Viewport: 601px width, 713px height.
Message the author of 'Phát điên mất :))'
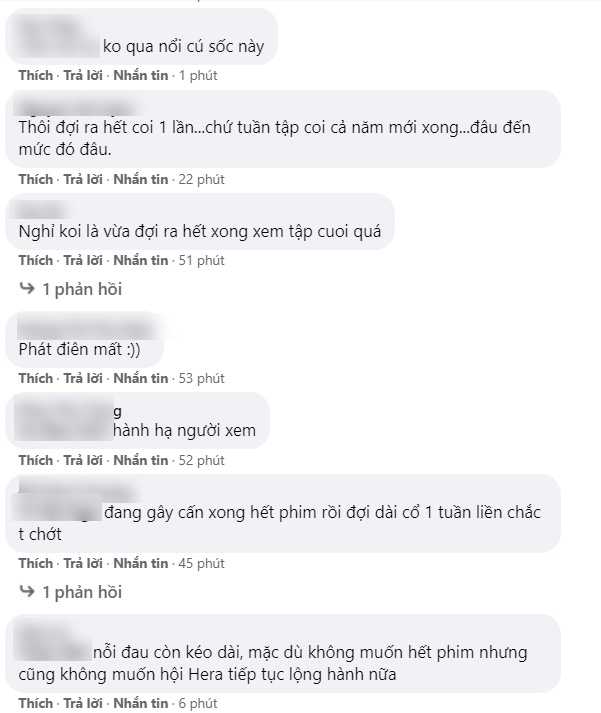tap(140, 379)
